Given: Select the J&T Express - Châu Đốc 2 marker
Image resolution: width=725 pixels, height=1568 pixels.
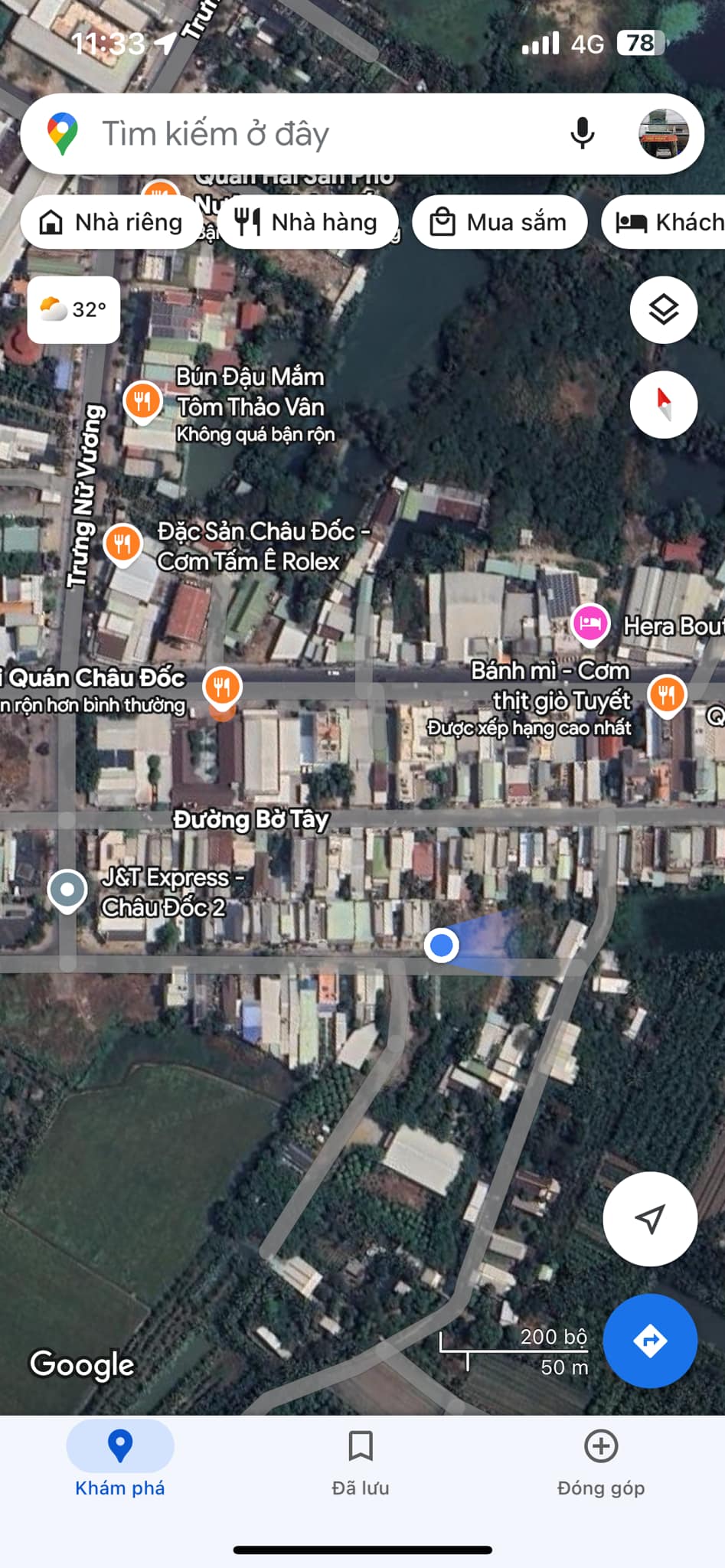Looking at the screenshot, I should tap(67, 890).
